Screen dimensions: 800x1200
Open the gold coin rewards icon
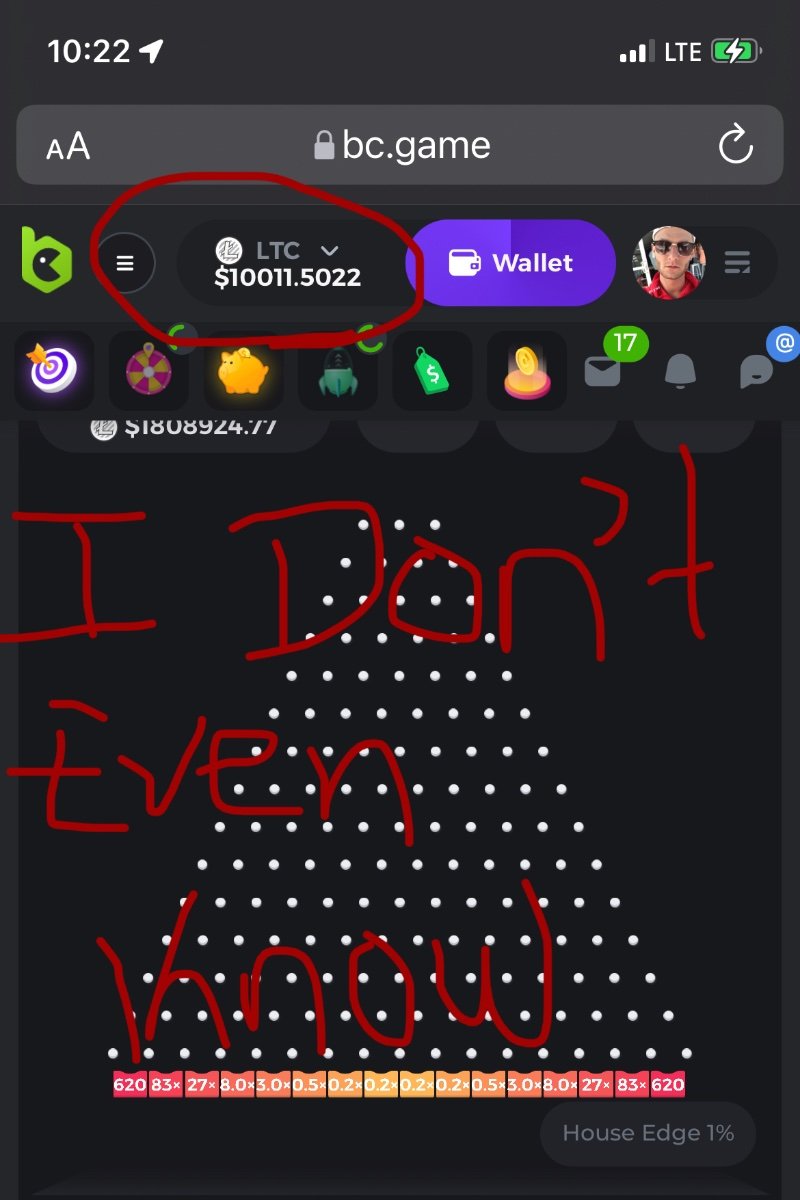point(526,371)
